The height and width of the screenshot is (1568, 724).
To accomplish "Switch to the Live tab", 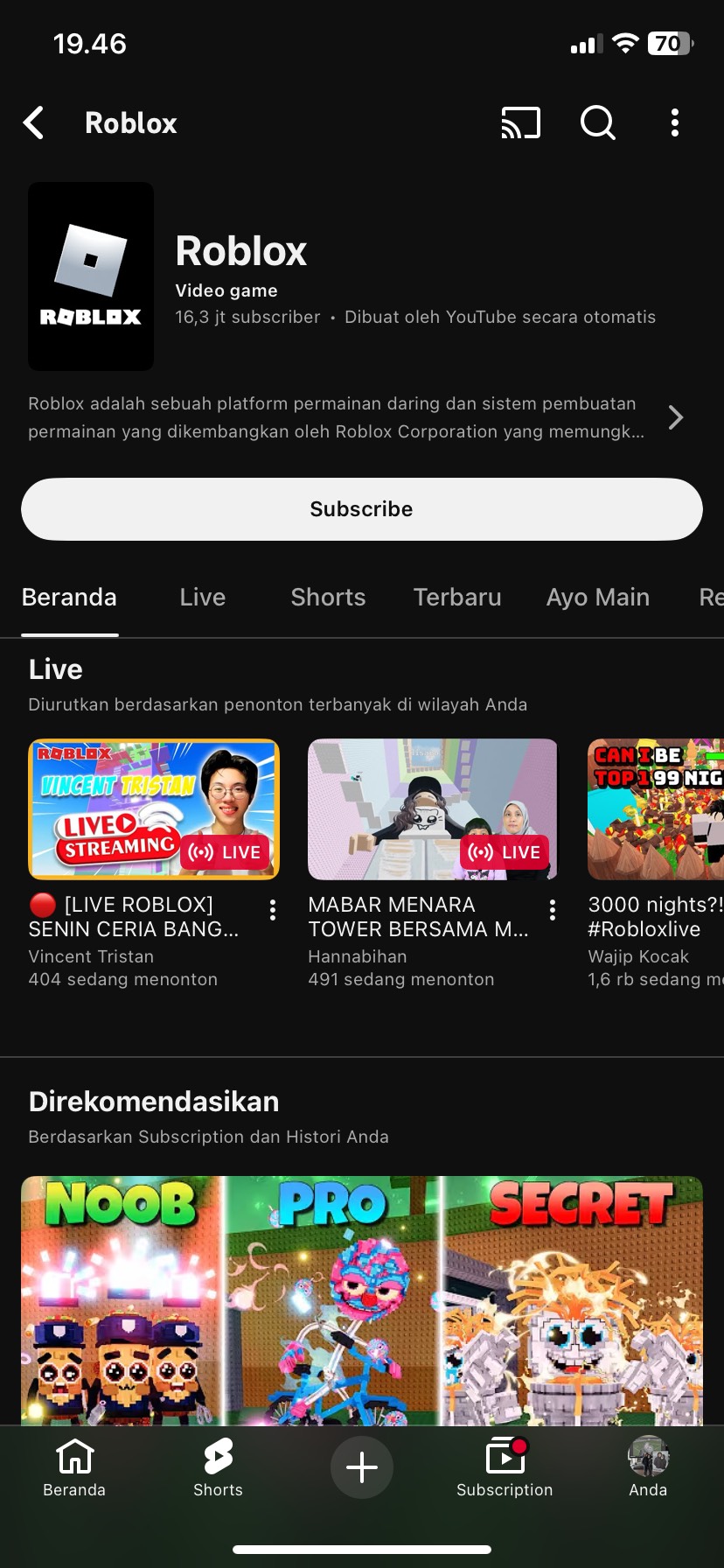I will click(x=203, y=598).
